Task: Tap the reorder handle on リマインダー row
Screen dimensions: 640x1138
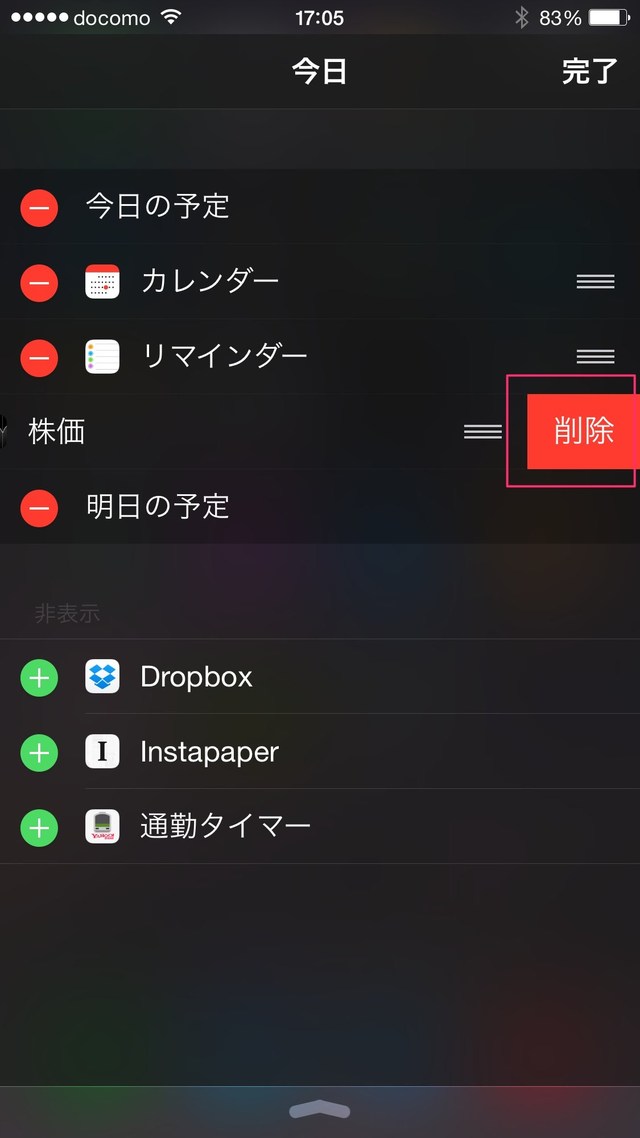Action: tap(595, 356)
